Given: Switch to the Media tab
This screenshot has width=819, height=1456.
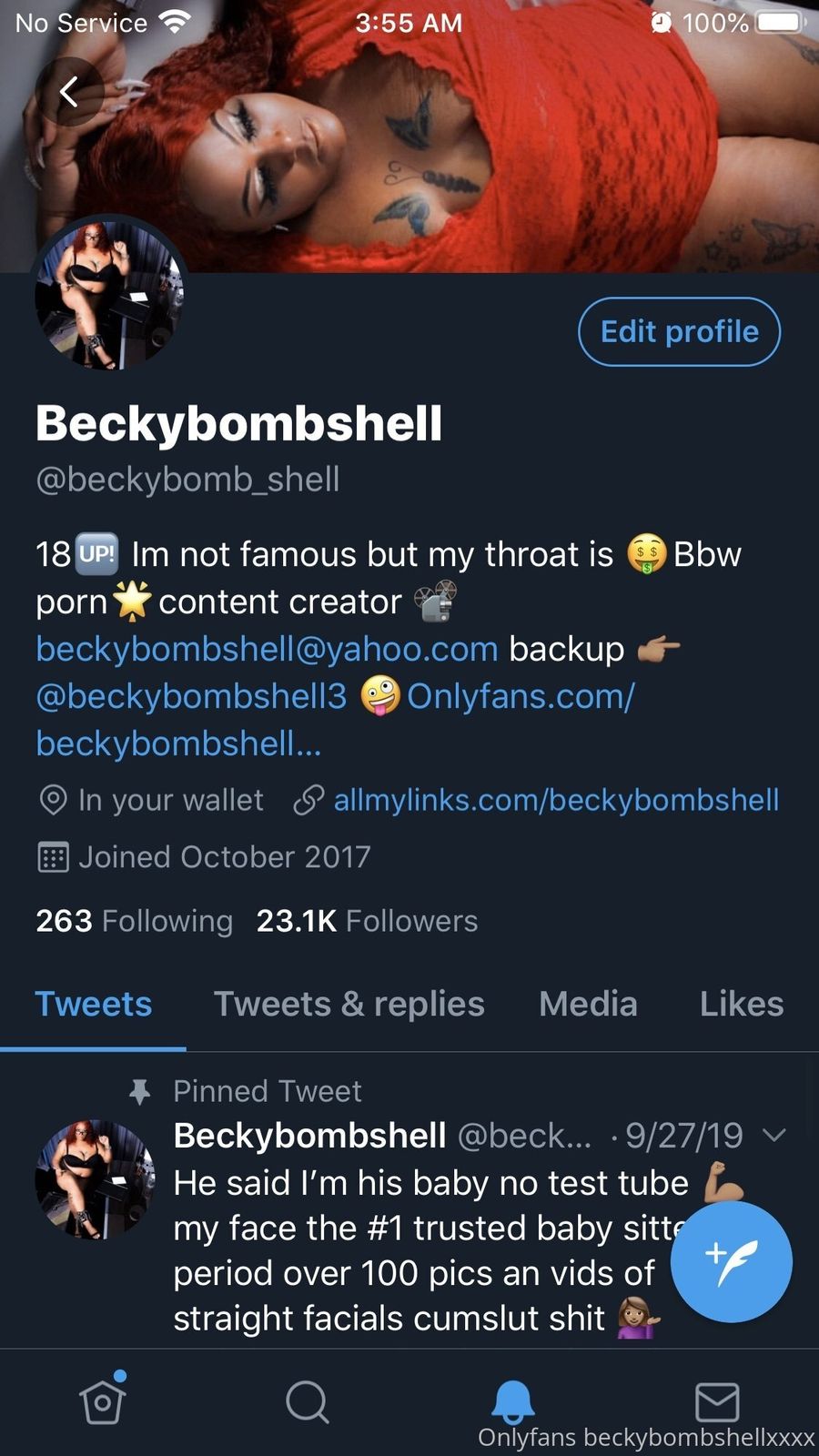Looking at the screenshot, I should (x=588, y=1004).
